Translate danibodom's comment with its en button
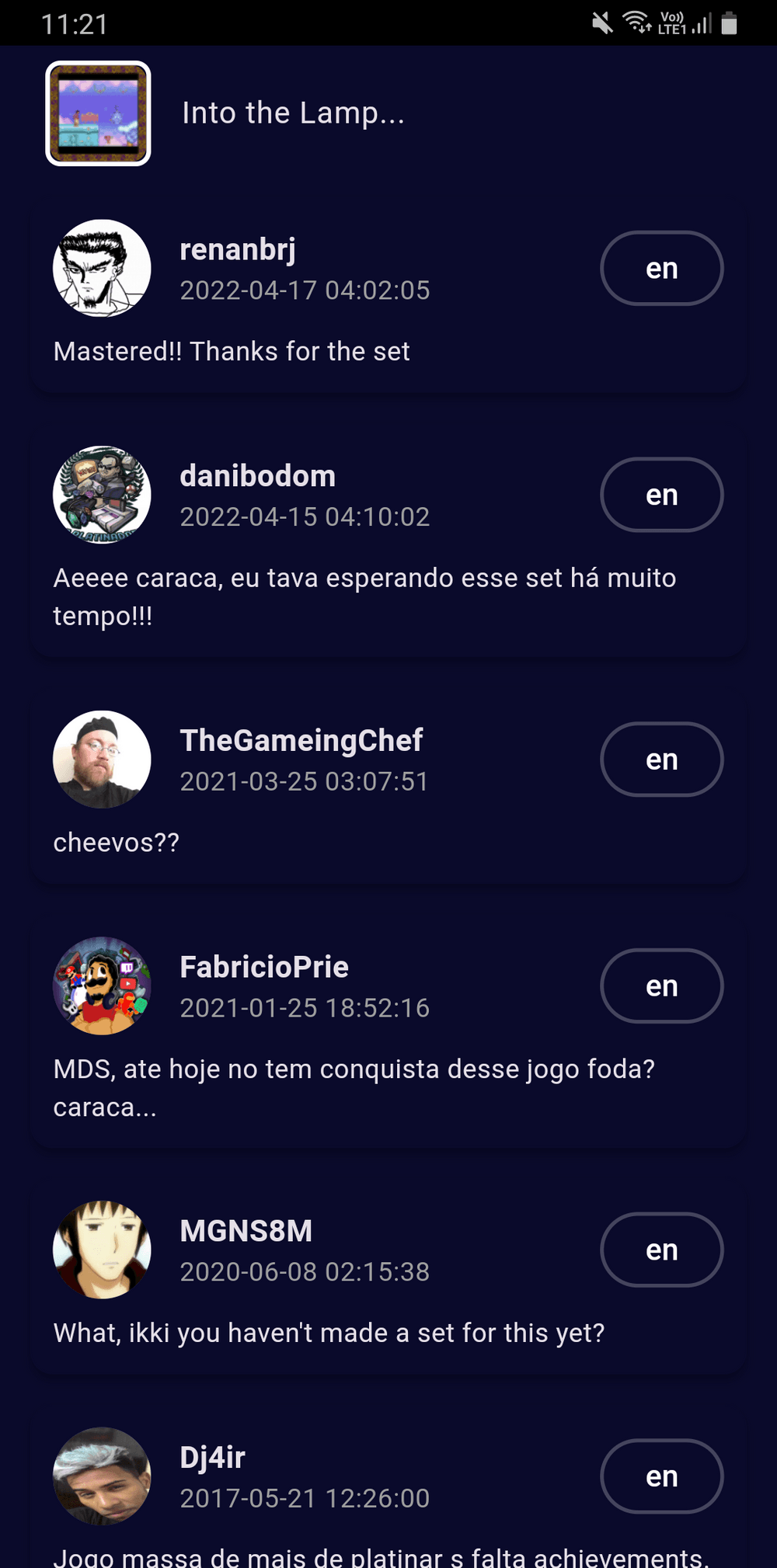 (x=661, y=495)
